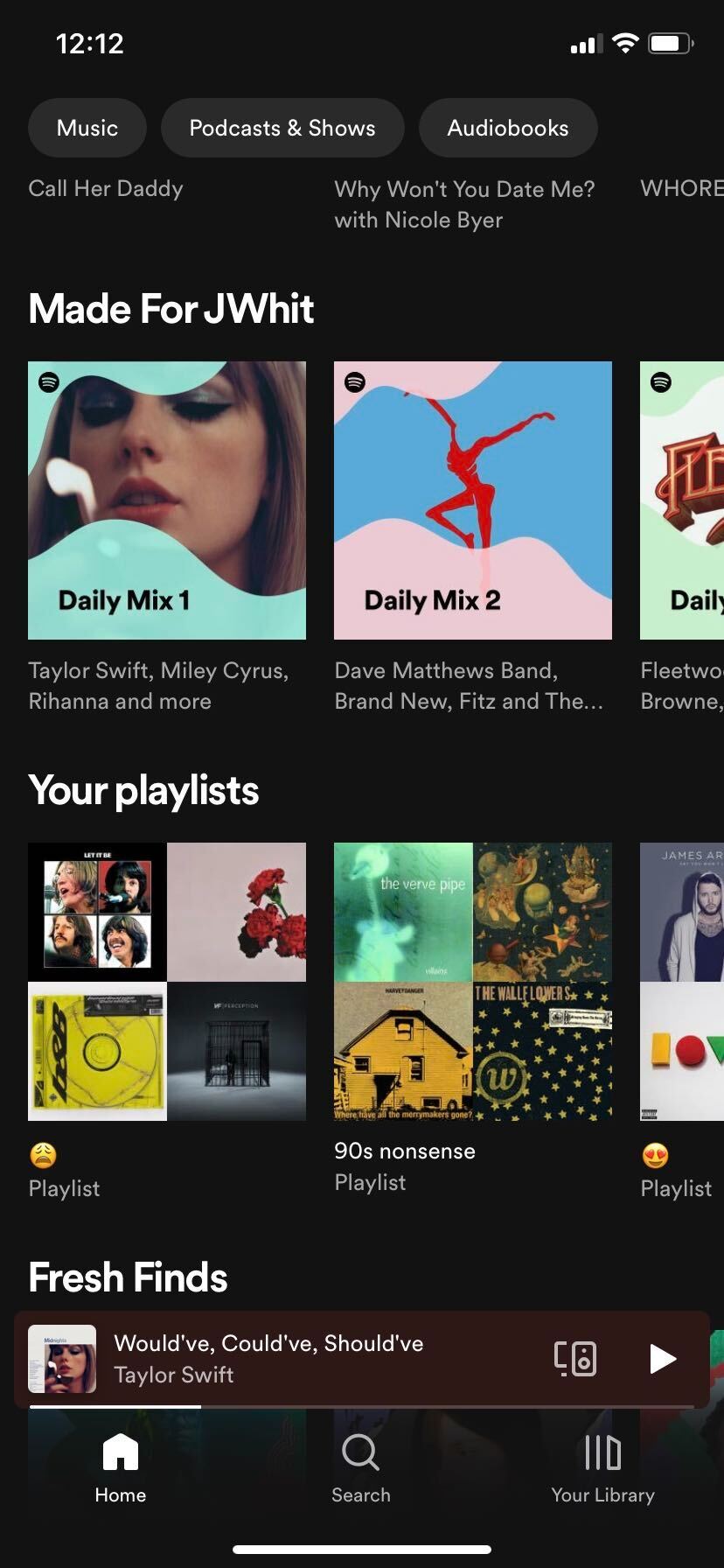Open the weary face emoji playlist
This screenshot has height=1568, width=724.
(167, 982)
